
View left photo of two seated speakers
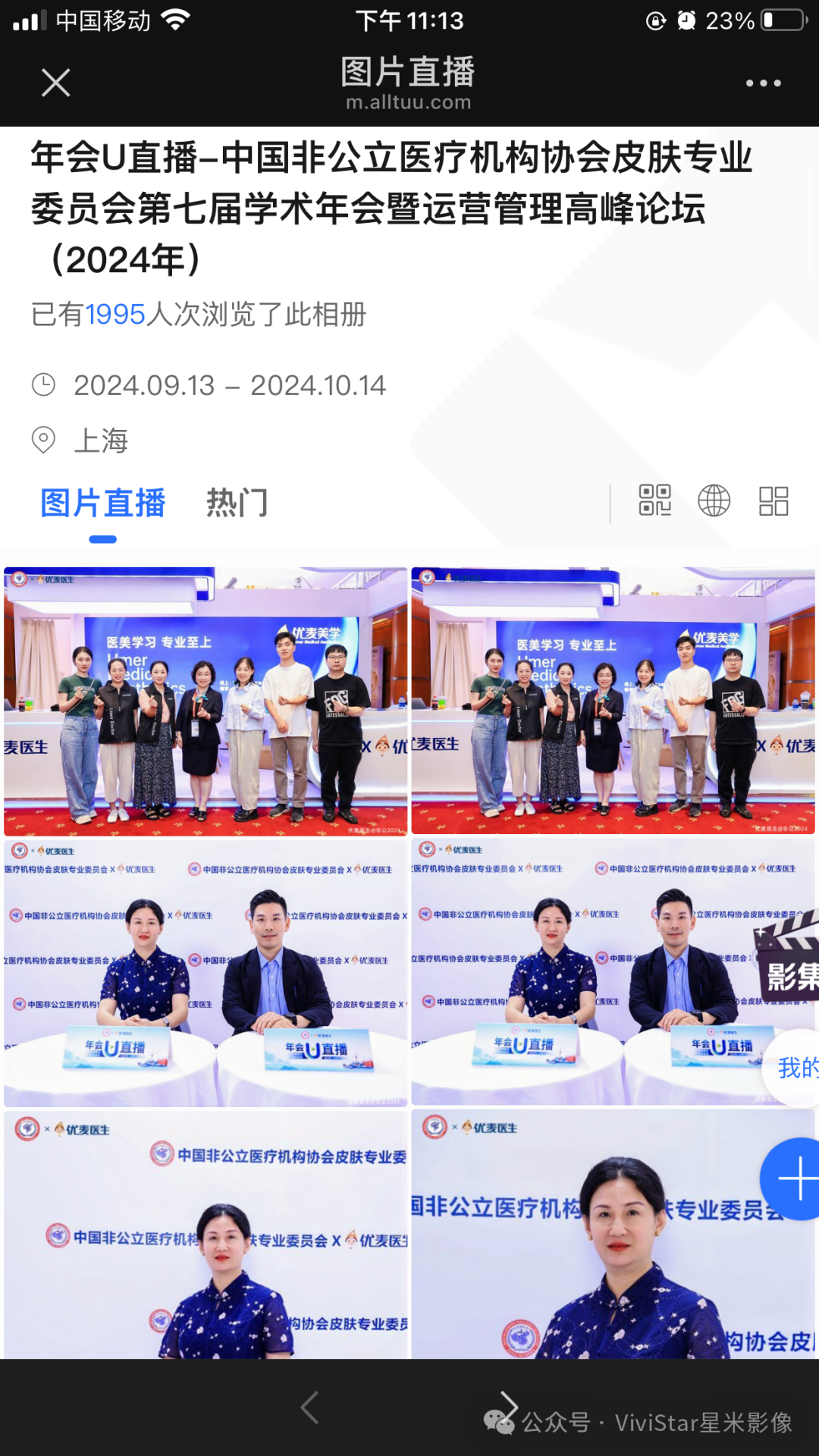tap(206, 972)
